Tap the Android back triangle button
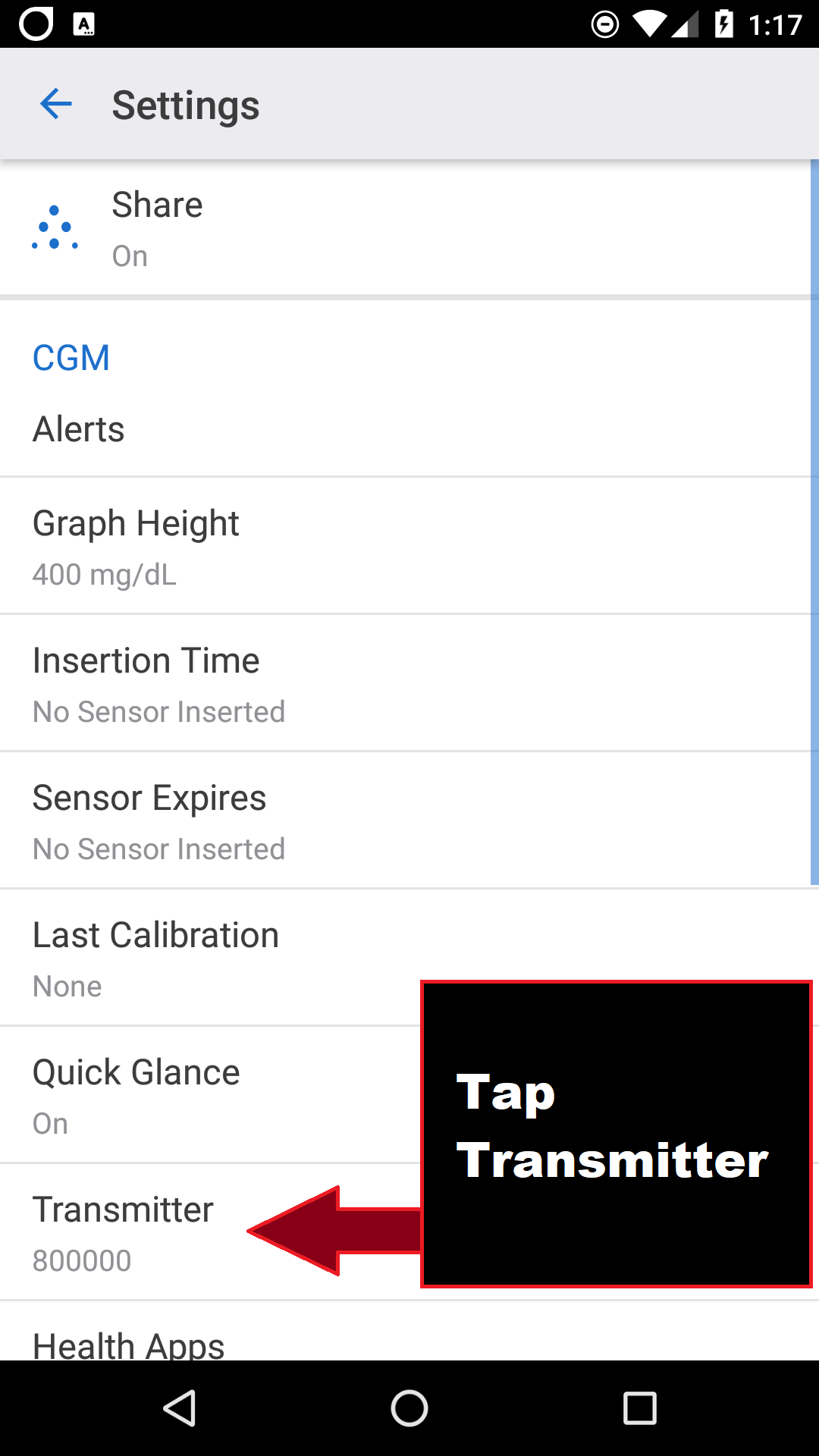The width and height of the screenshot is (819, 1456). [180, 1408]
